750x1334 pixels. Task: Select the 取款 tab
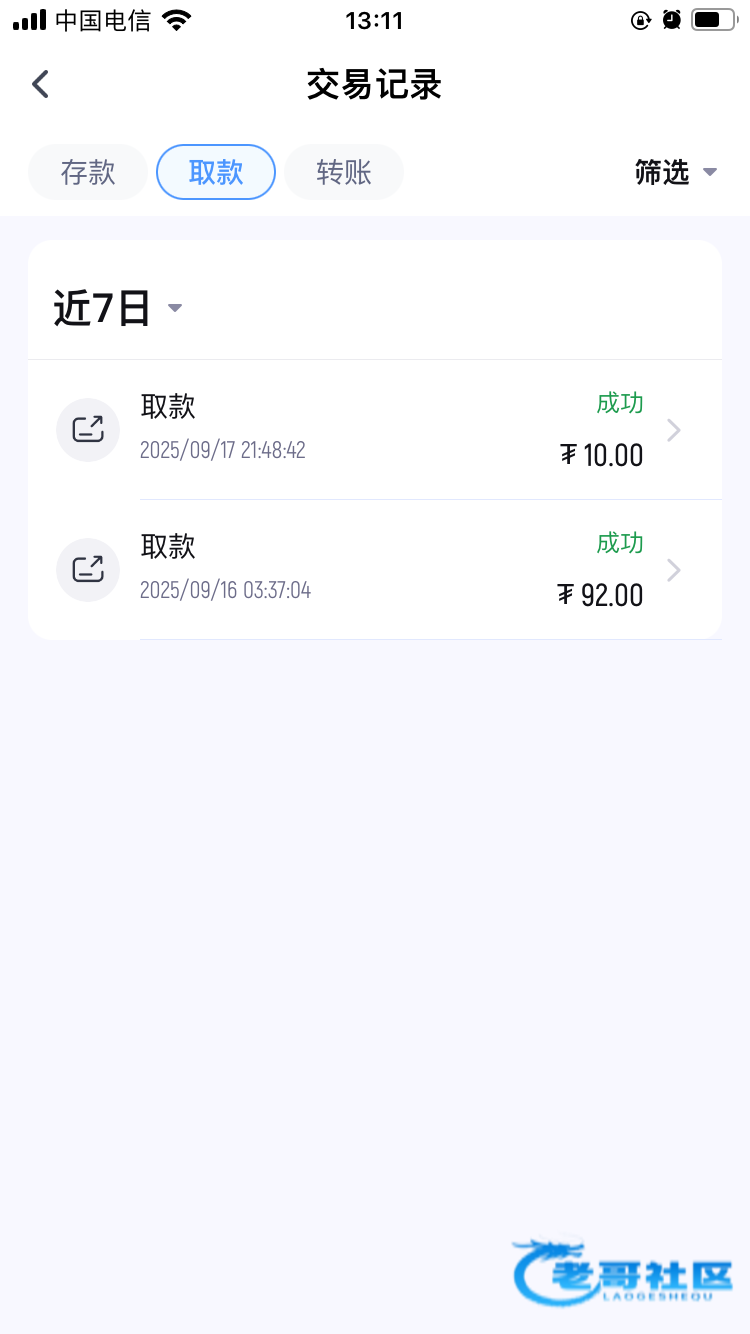click(x=216, y=172)
